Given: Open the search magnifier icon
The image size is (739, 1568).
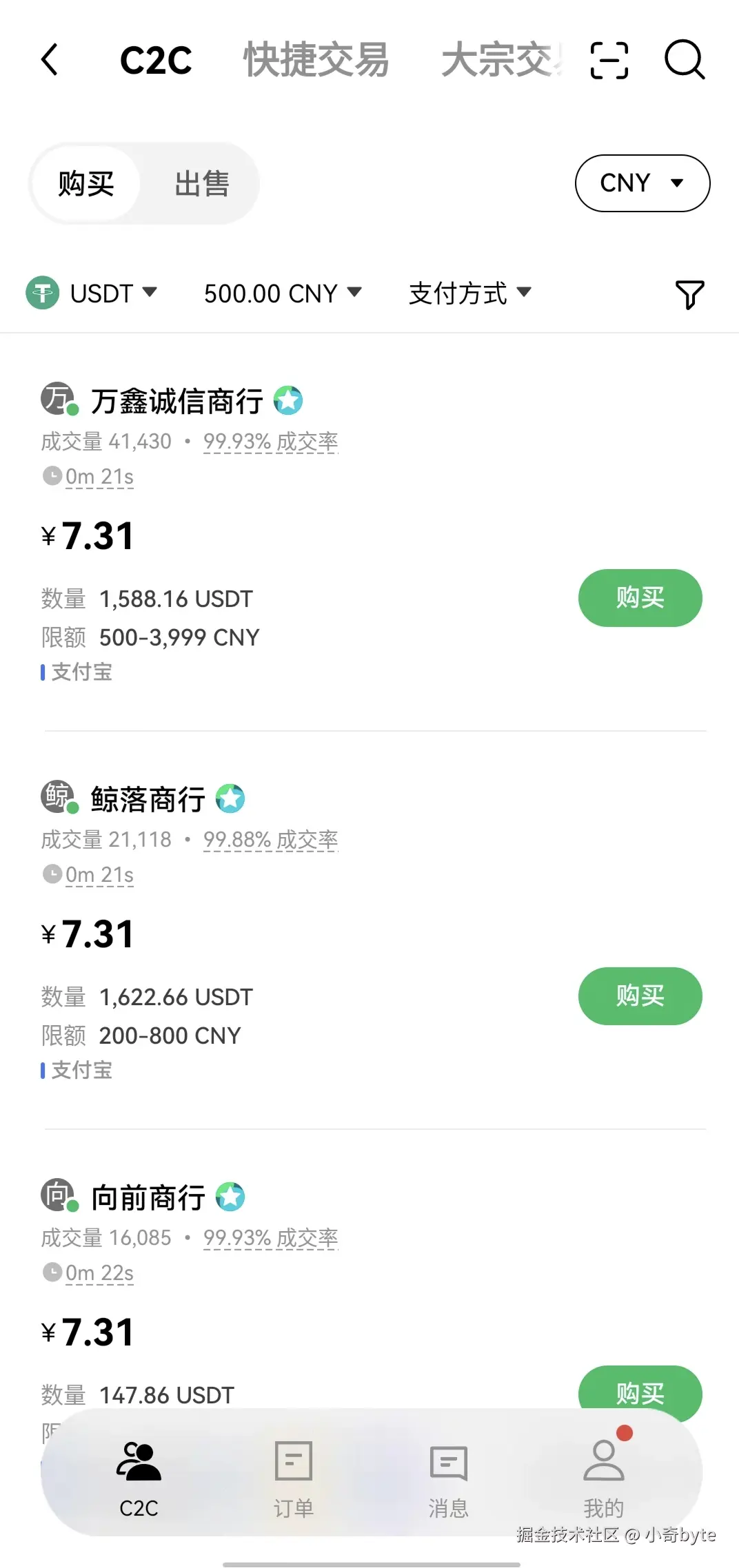Looking at the screenshot, I should [685, 60].
